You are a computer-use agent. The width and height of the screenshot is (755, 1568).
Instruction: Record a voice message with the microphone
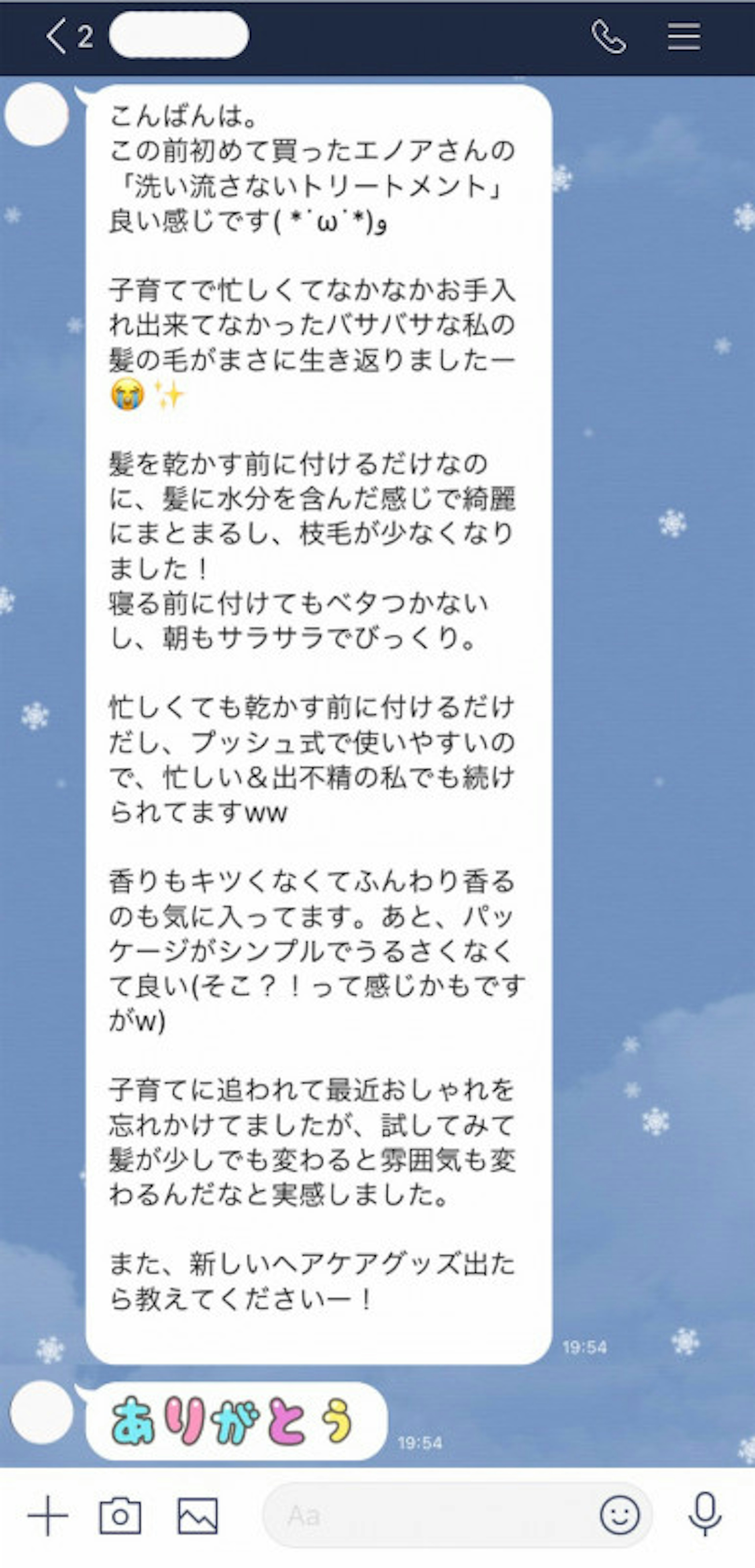[x=704, y=1516]
